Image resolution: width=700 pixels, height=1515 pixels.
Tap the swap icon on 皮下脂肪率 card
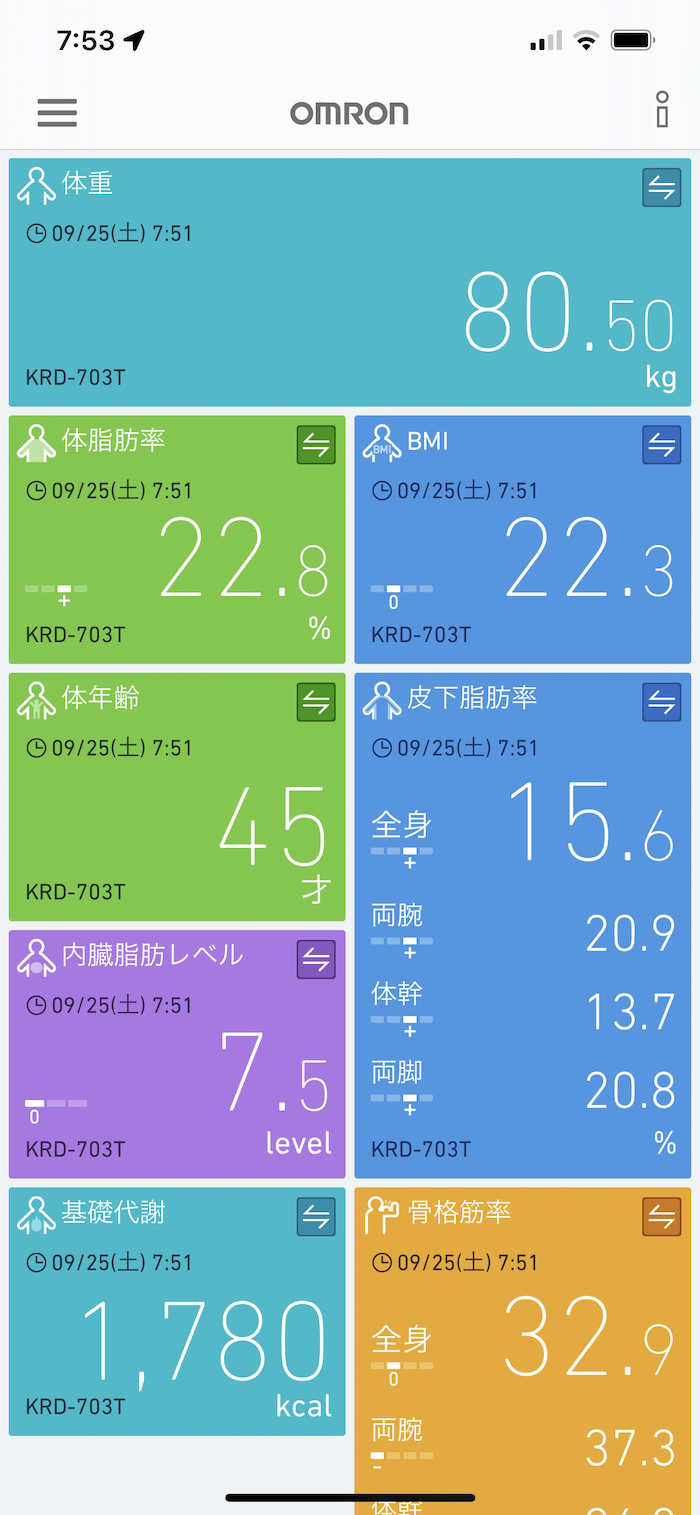coord(661,702)
